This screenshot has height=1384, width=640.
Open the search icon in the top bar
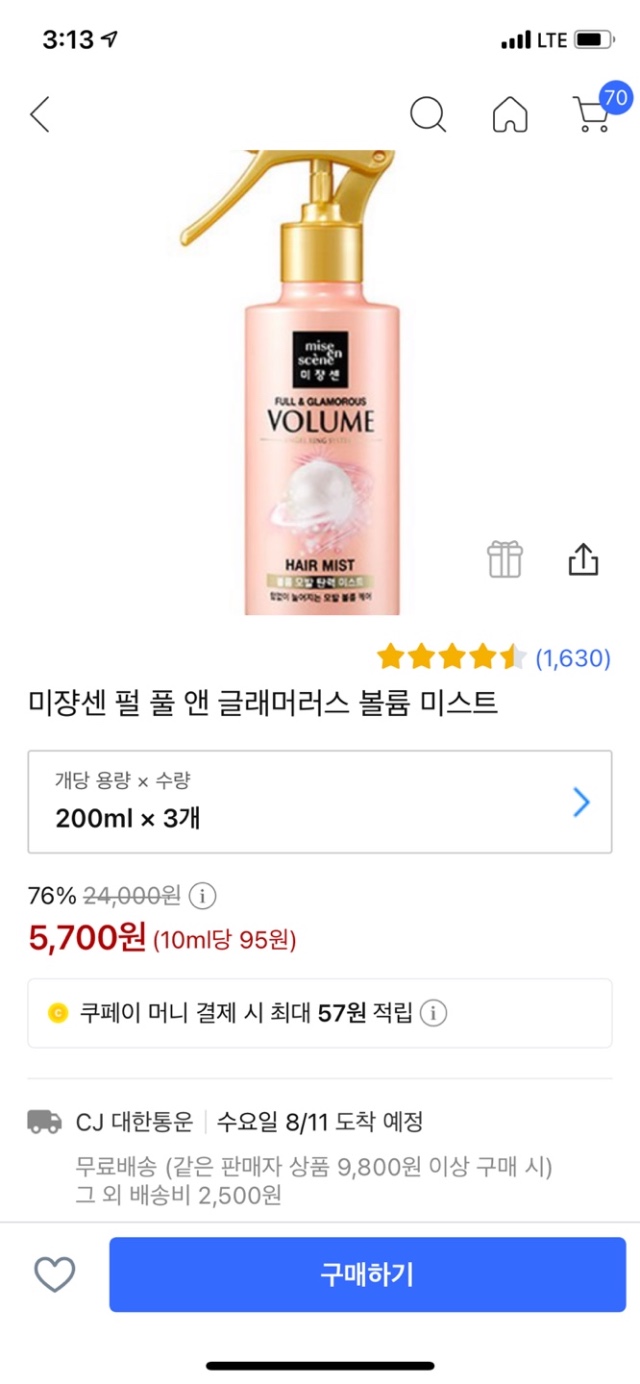[428, 115]
